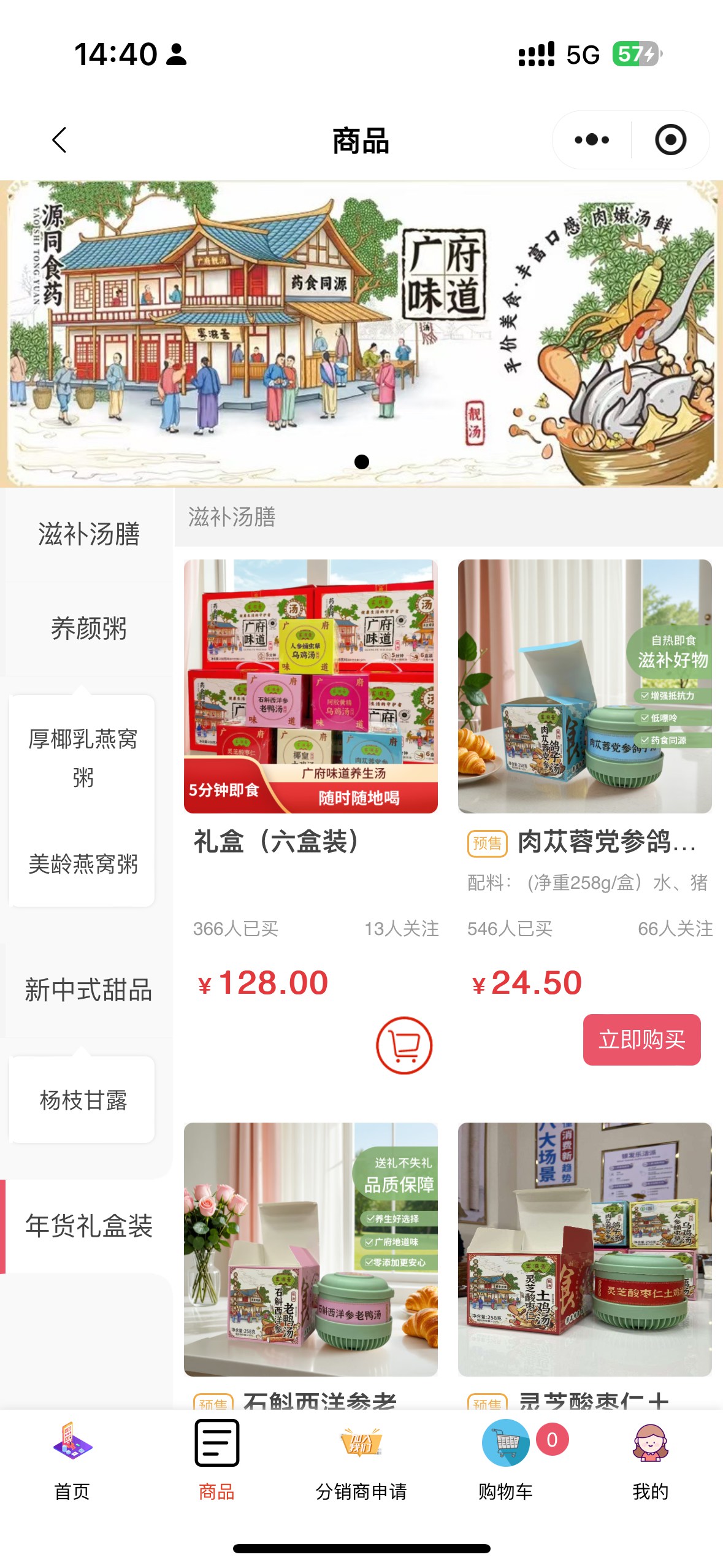Switch to the 首页 tab
Viewport: 723px width, 1568px height.
72,1460
